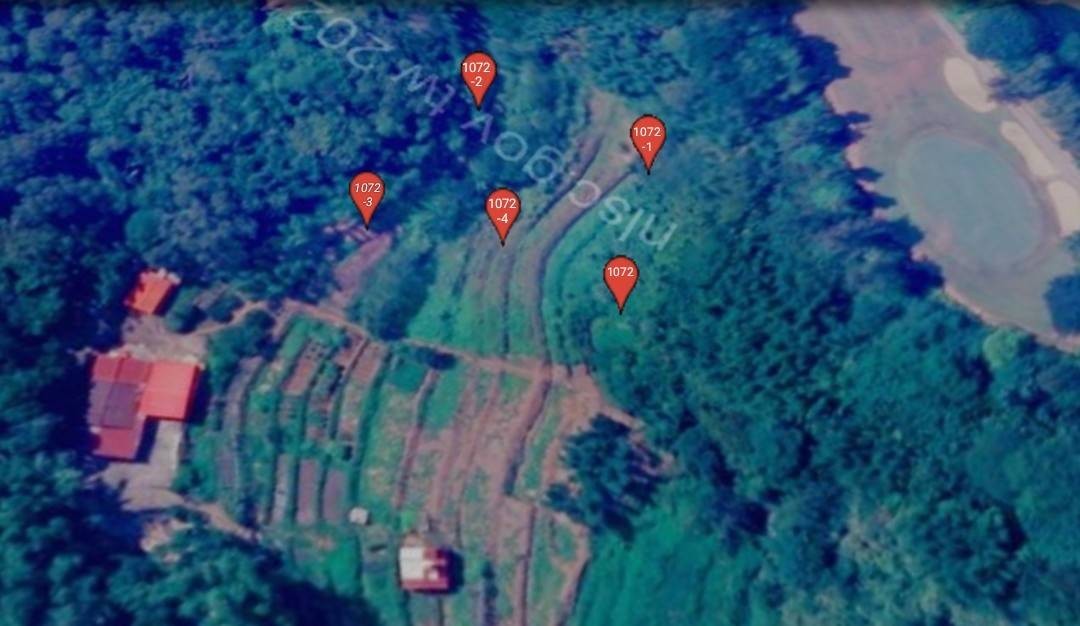Tap the map pin labeled 1072-2
Viewport: 1080px width, 626px height.
[x=478, y=75]
